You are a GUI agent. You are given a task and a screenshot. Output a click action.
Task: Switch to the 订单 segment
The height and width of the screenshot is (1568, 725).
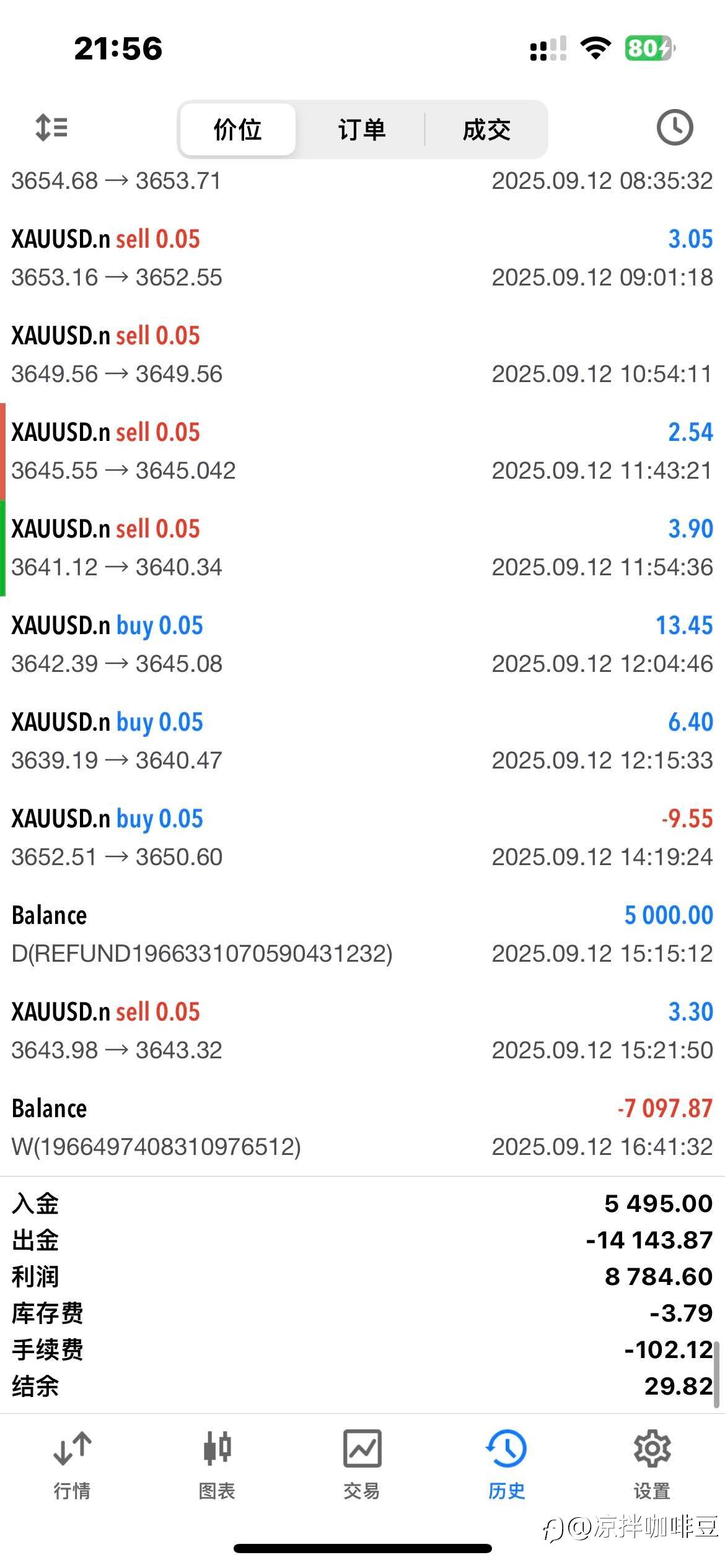point(362,129)
